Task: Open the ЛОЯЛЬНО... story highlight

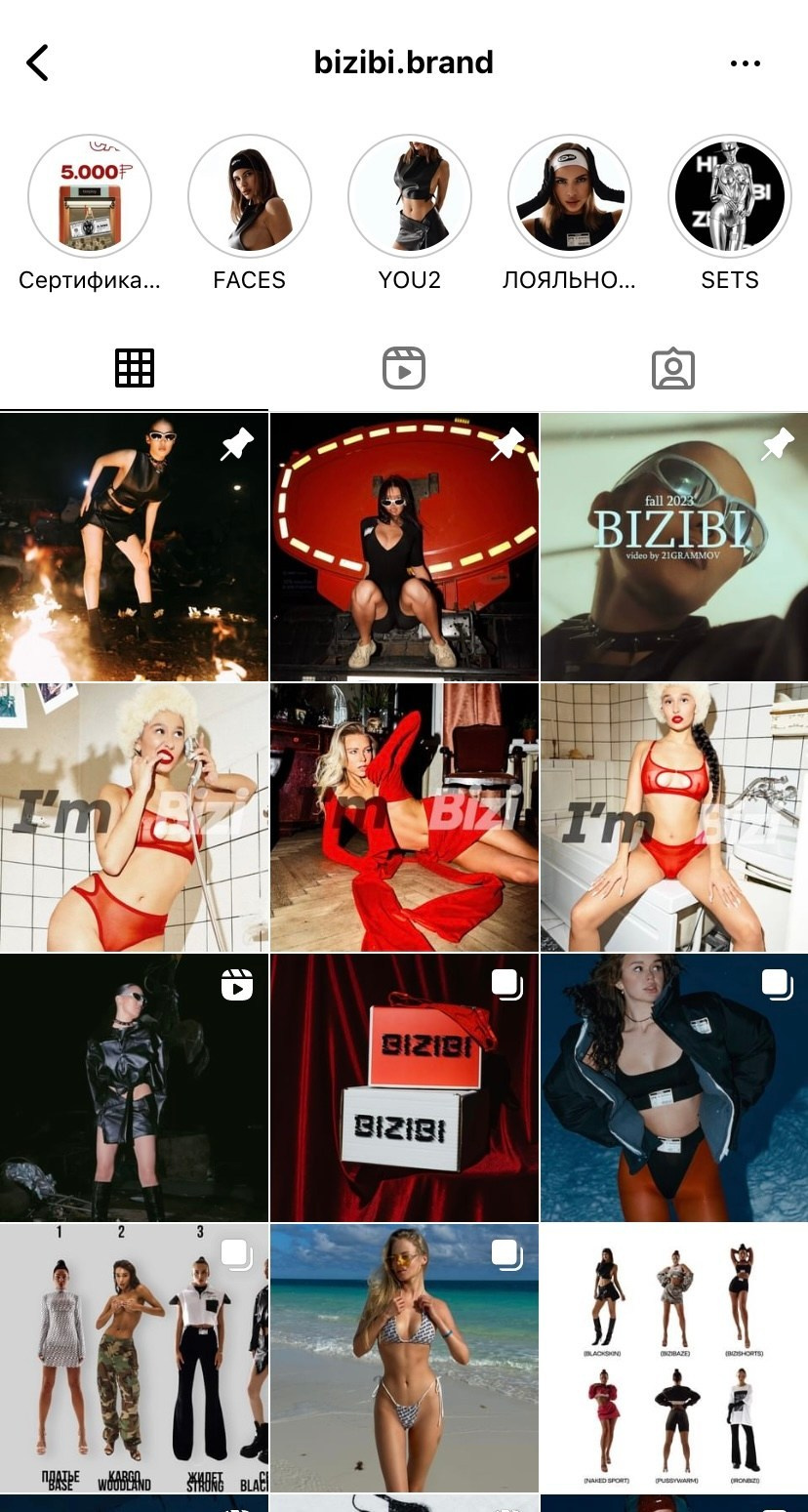Action: pos(570,195)
